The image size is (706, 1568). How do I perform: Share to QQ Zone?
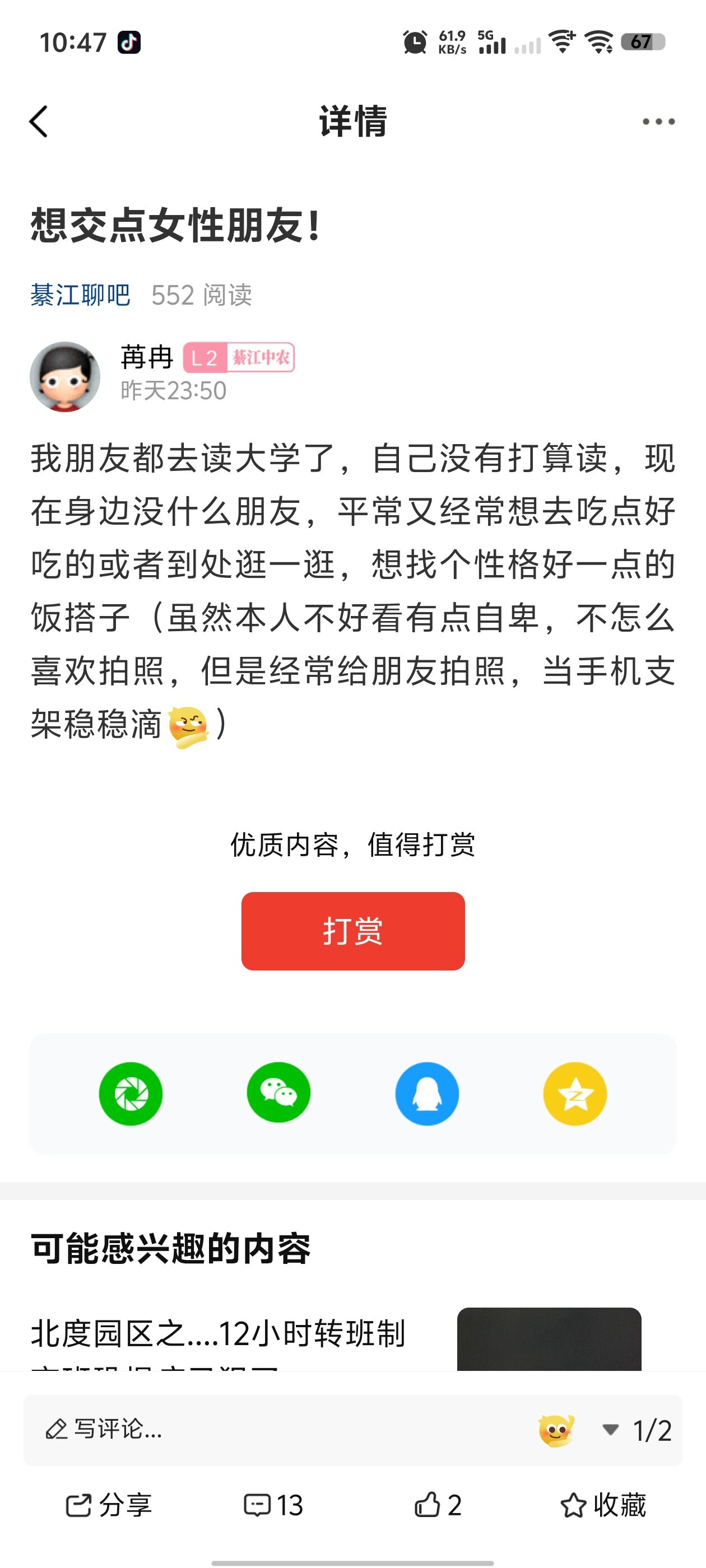tap(575, 1094)
